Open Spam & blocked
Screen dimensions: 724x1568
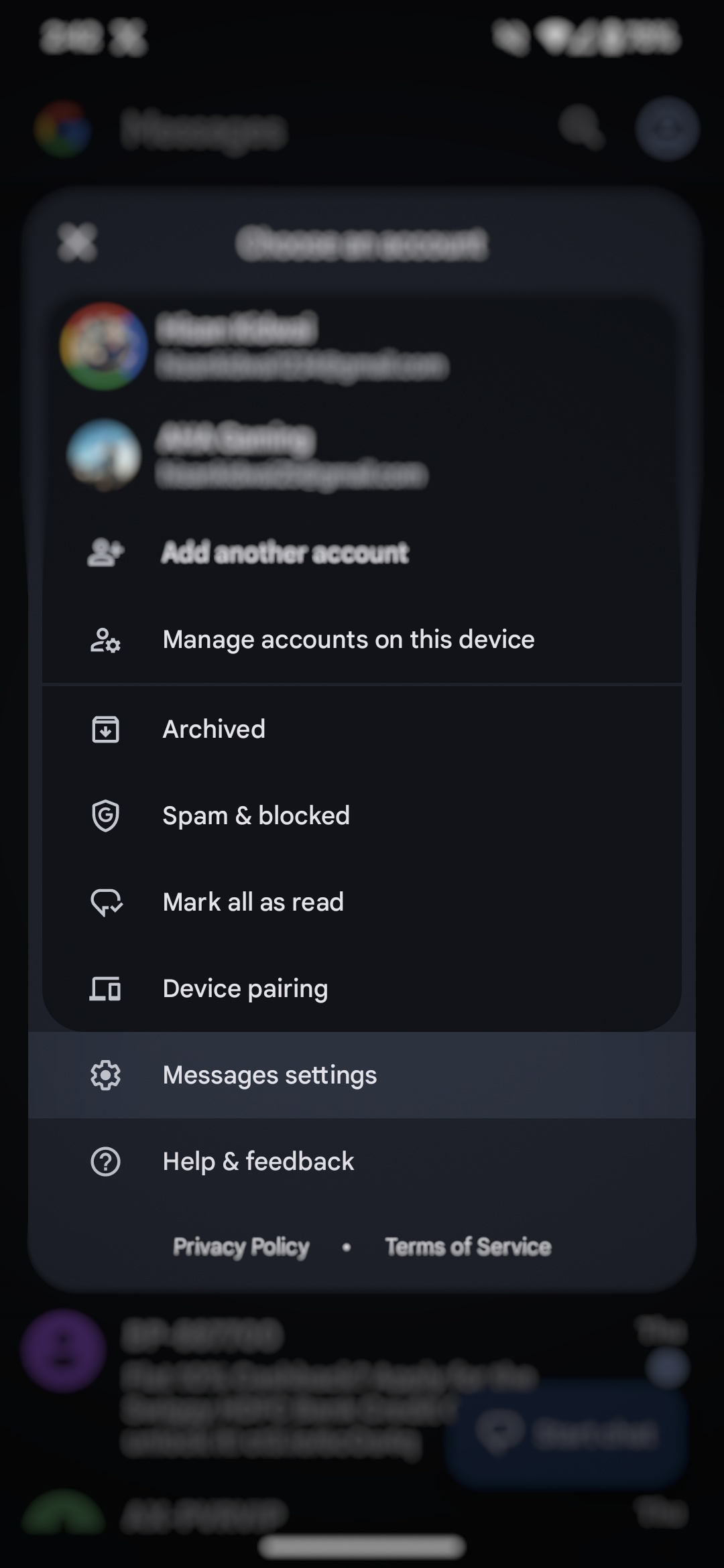click(256, 815)
